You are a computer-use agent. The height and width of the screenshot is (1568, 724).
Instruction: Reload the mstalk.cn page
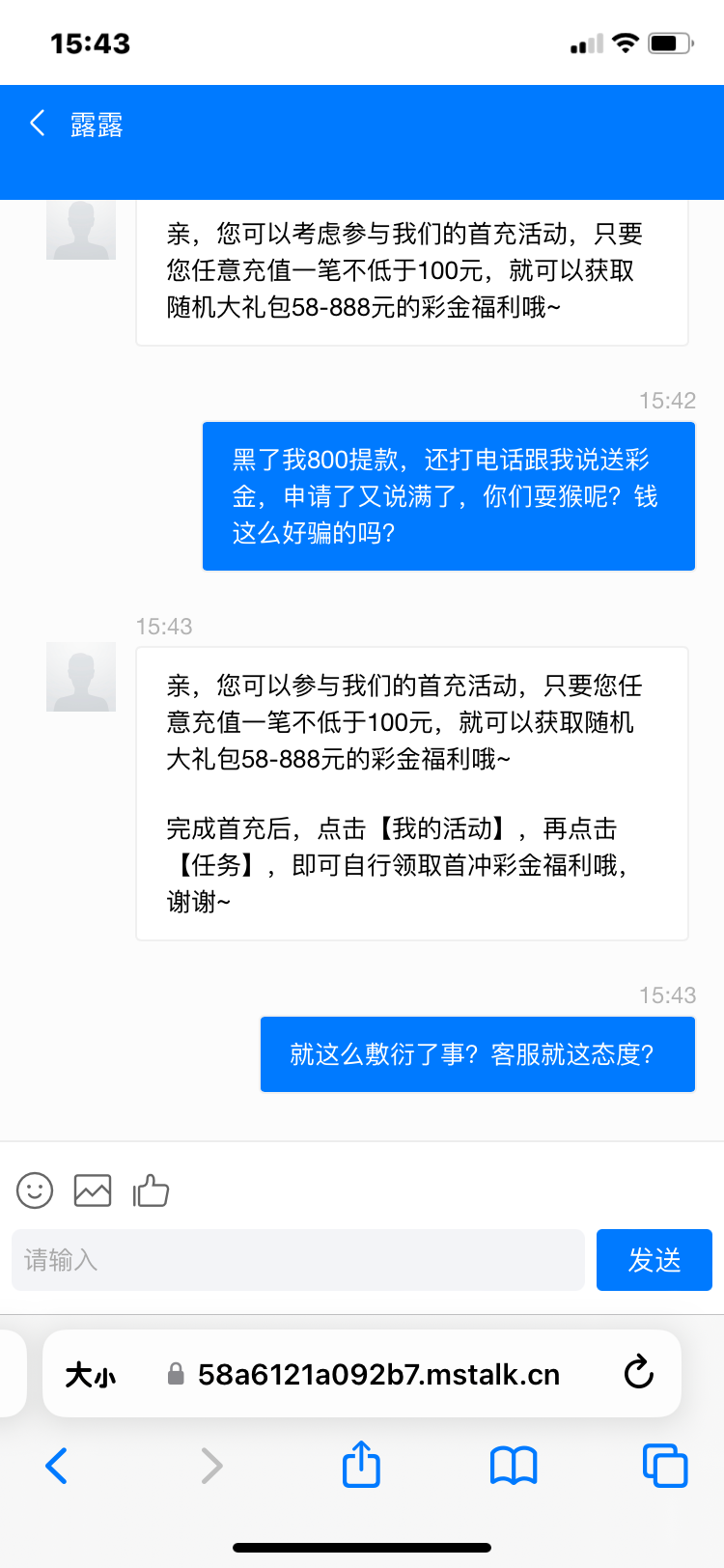(638, 1372)
